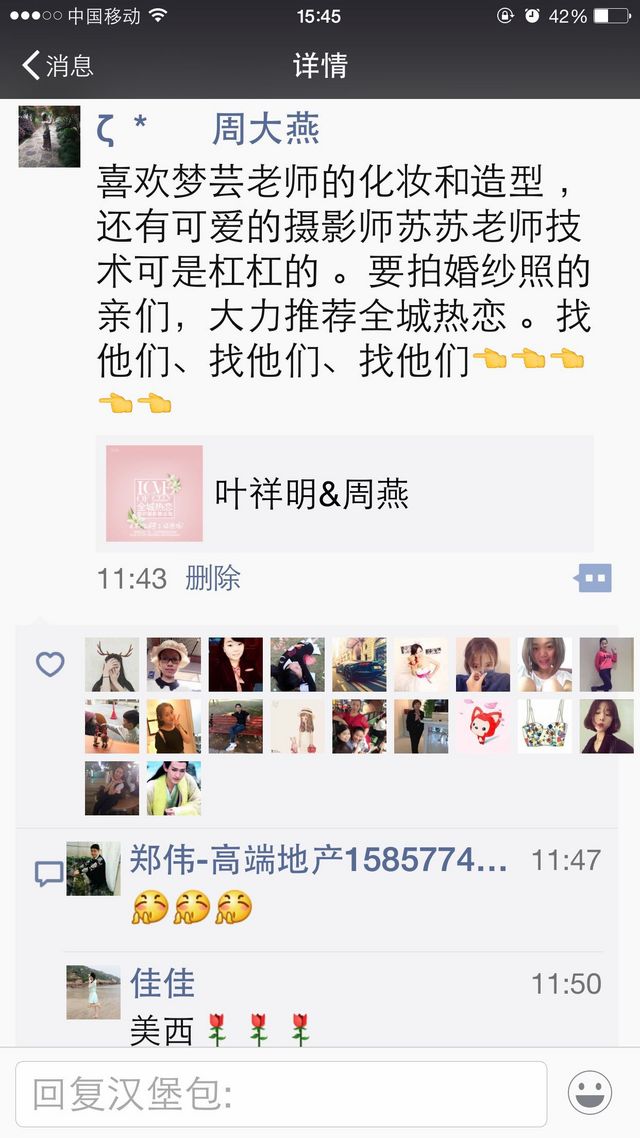Tap the post author's avatar
The height and width of the screenshot is (1138, 640).
coord(49,136)
